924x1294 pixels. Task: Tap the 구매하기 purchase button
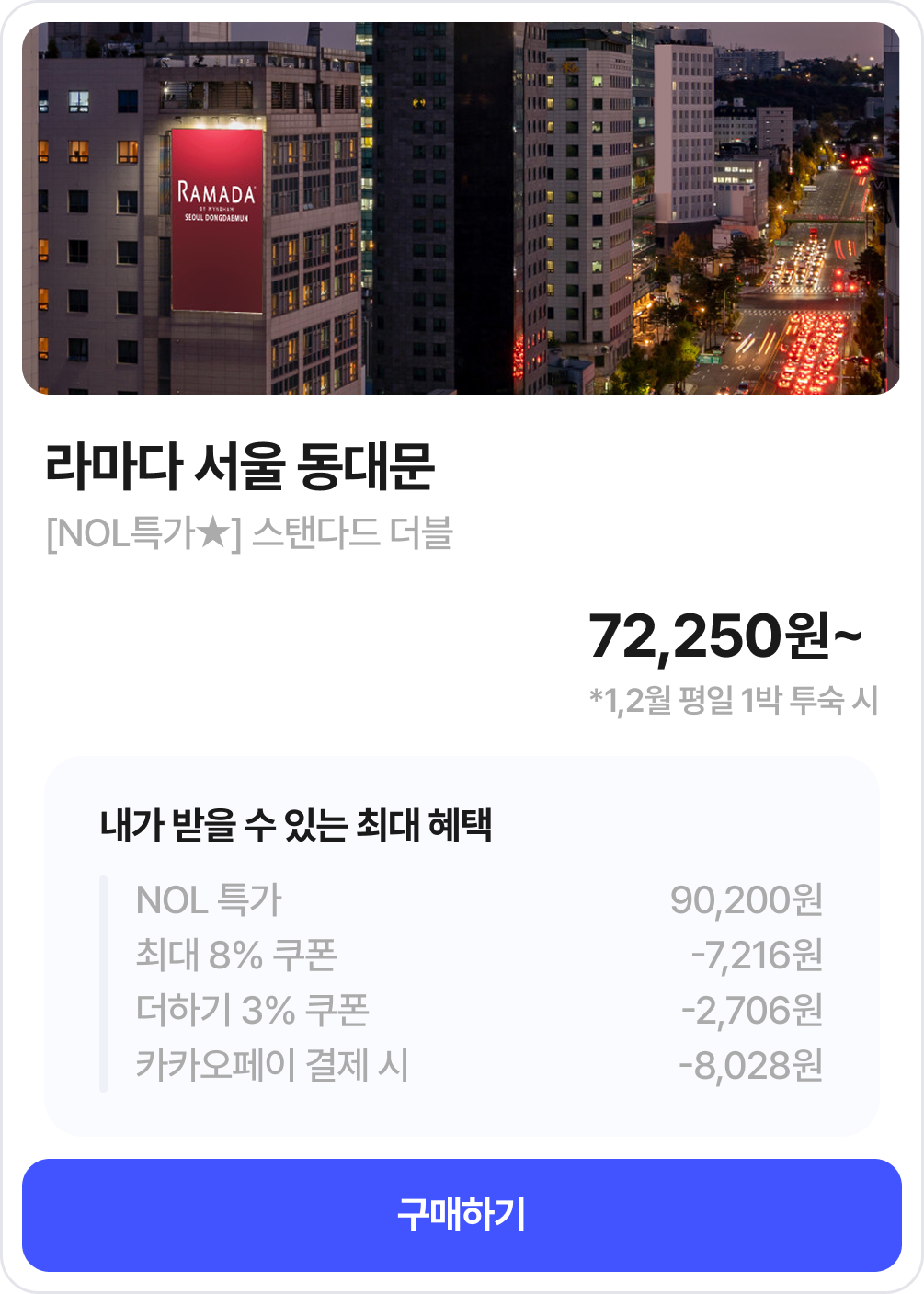(x=462, y=1215)
